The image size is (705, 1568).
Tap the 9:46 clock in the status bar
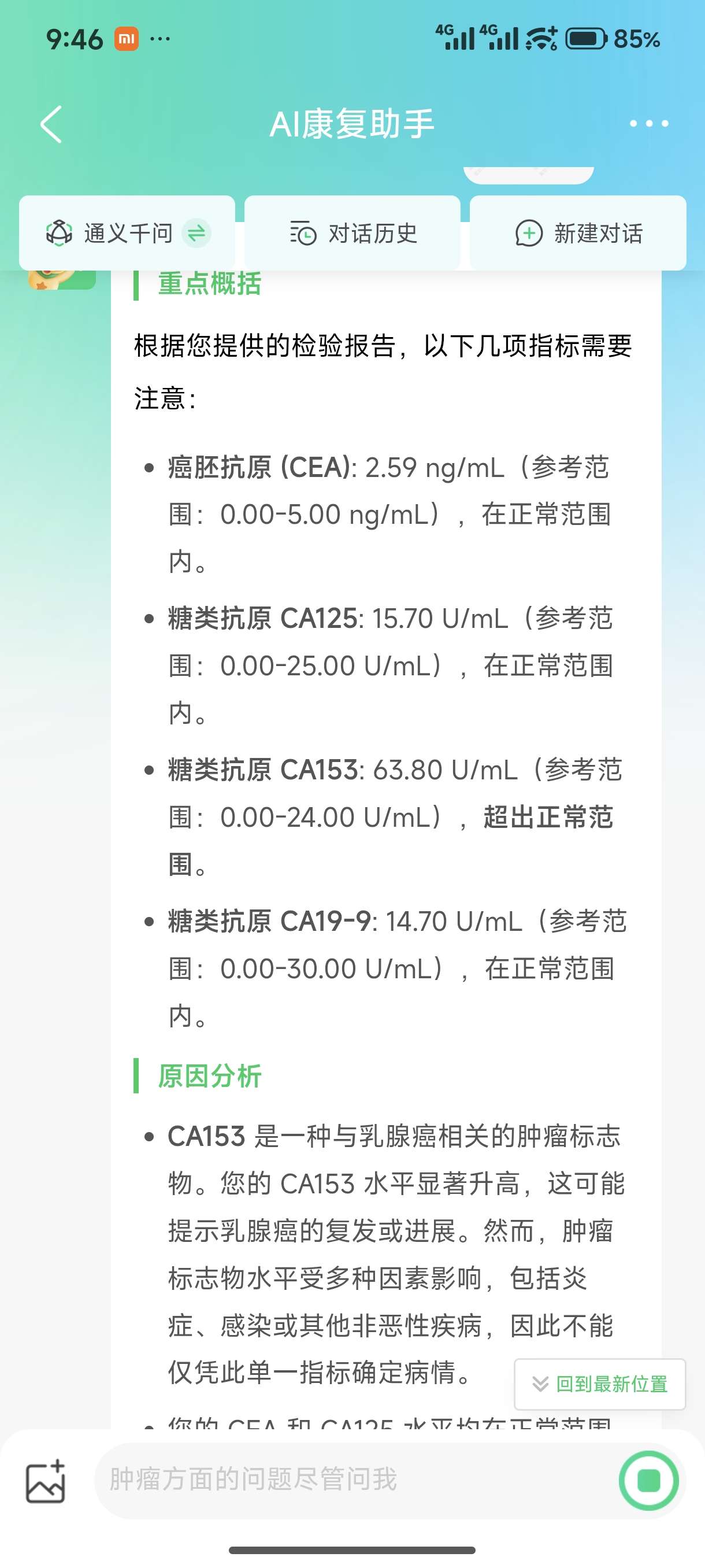pyautogui.click(x=76, y=38)
